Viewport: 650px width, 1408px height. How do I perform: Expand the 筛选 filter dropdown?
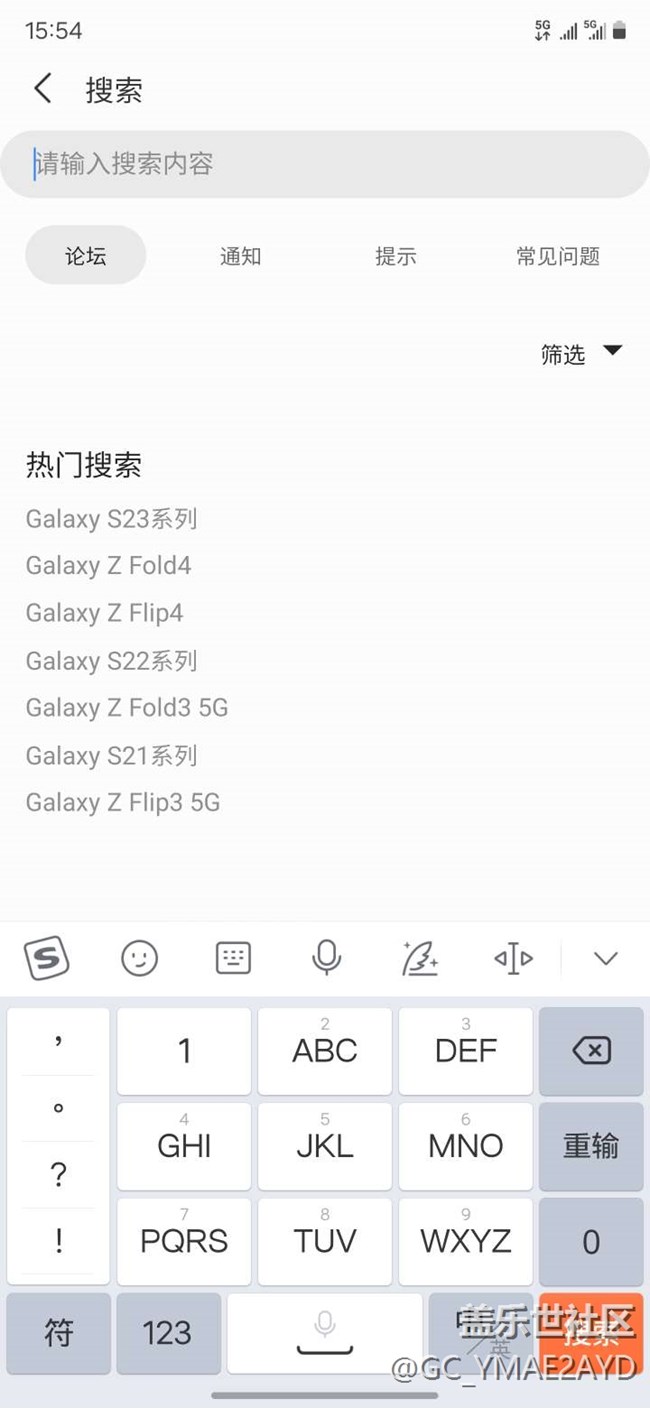tap(582, 353)
